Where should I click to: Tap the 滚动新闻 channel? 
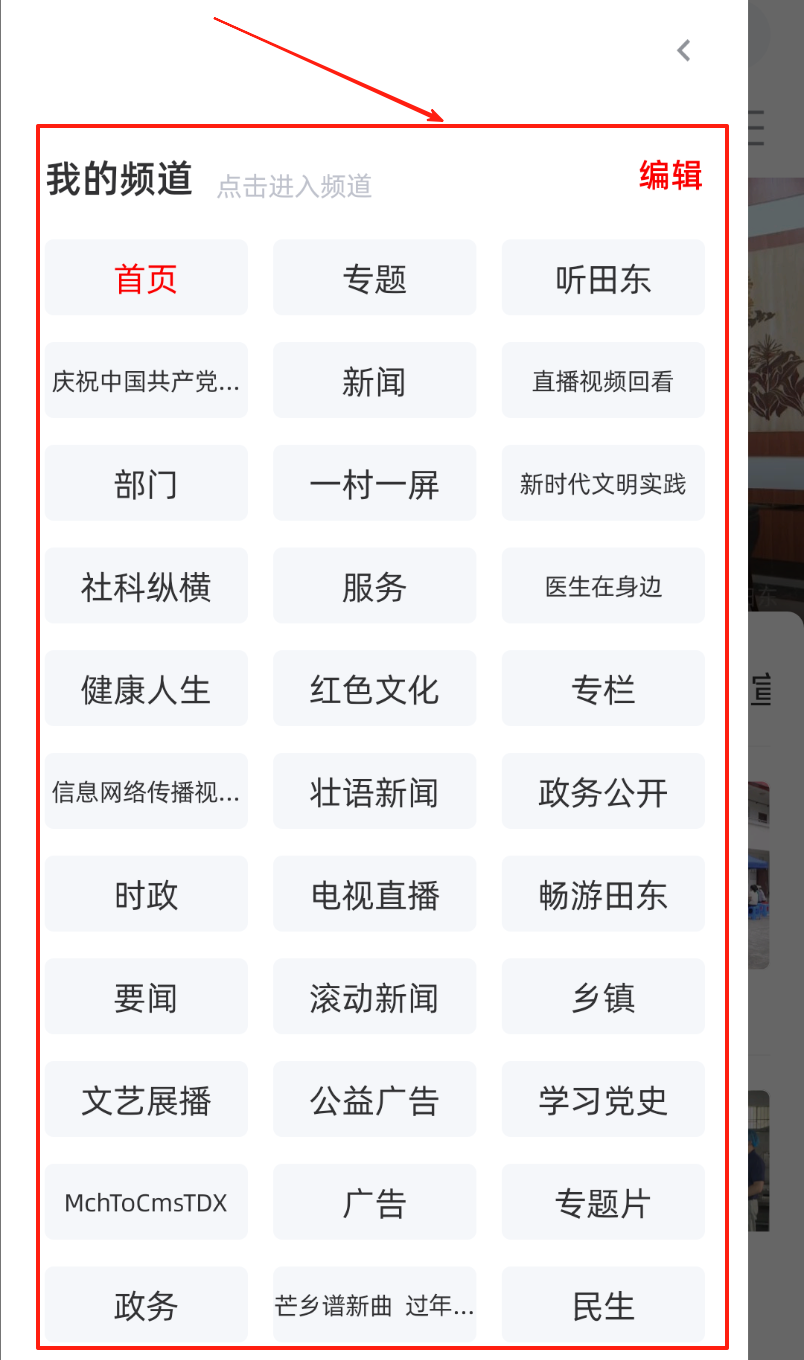(374, 997)
